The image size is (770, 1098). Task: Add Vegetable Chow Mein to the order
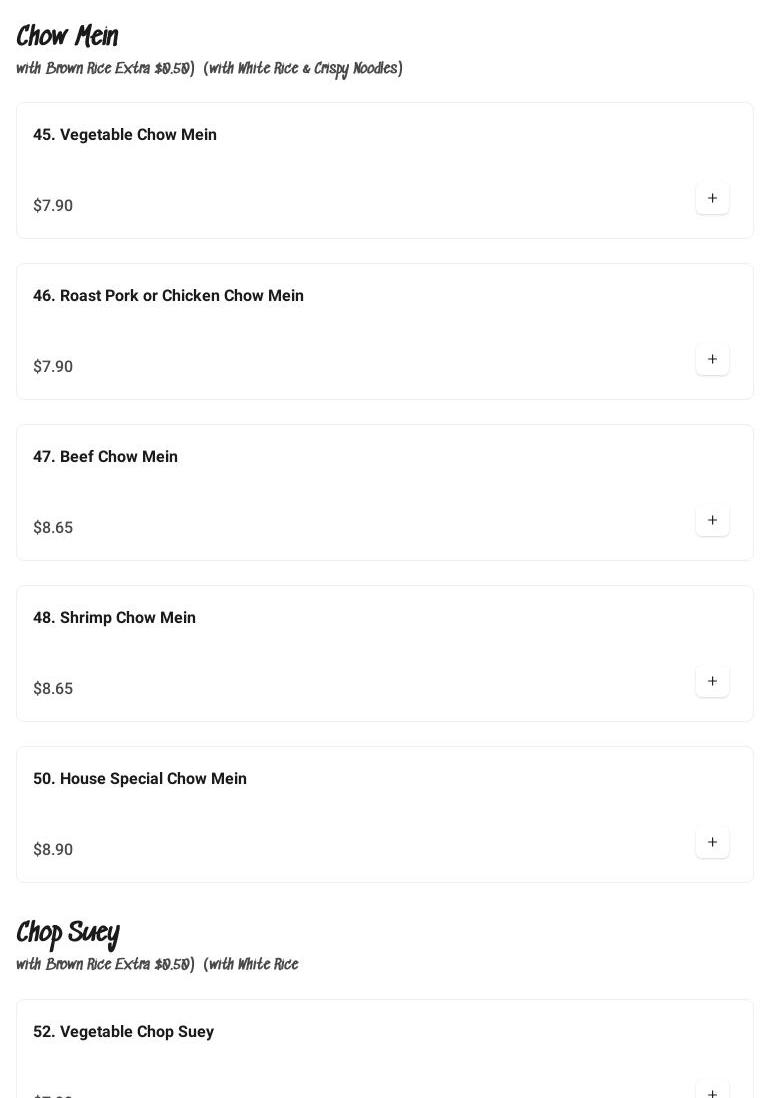point(712,198)
